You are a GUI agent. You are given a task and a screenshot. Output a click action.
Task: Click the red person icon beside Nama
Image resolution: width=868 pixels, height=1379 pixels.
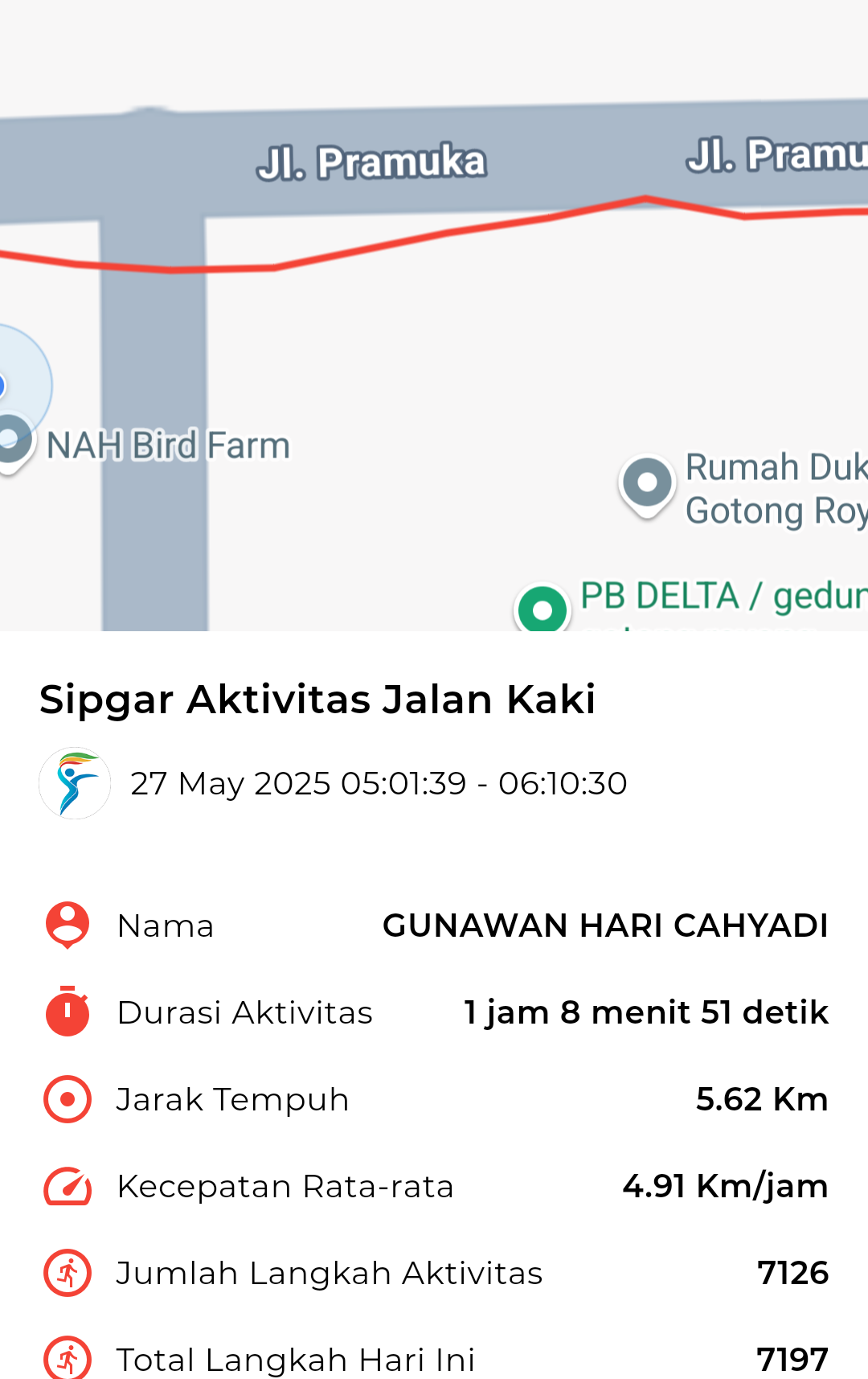[x=66, y=925]
